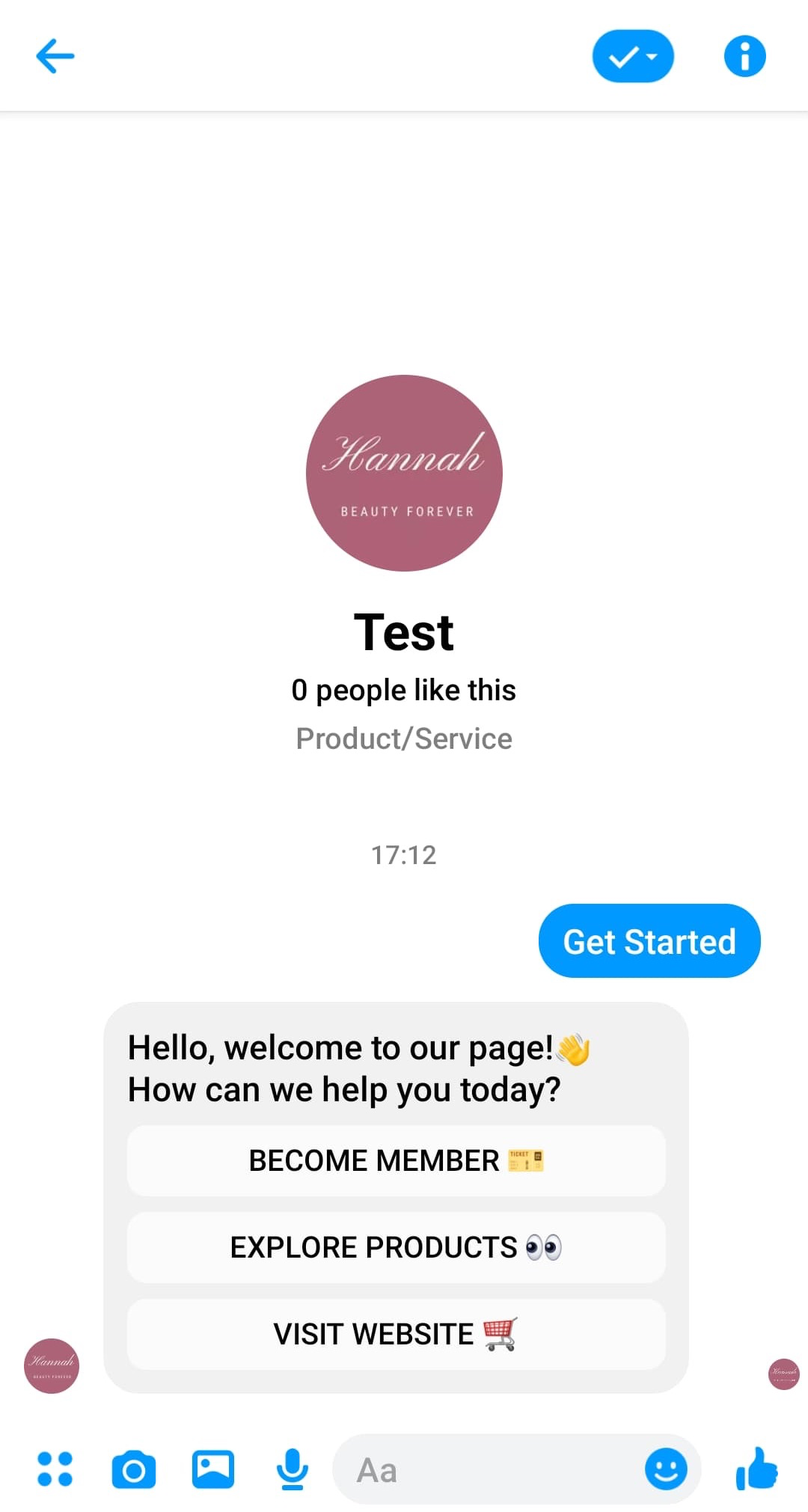Choose EXPLORE PRODUCTS button
Screen dimensions: 808x1512
(396, 1247)
